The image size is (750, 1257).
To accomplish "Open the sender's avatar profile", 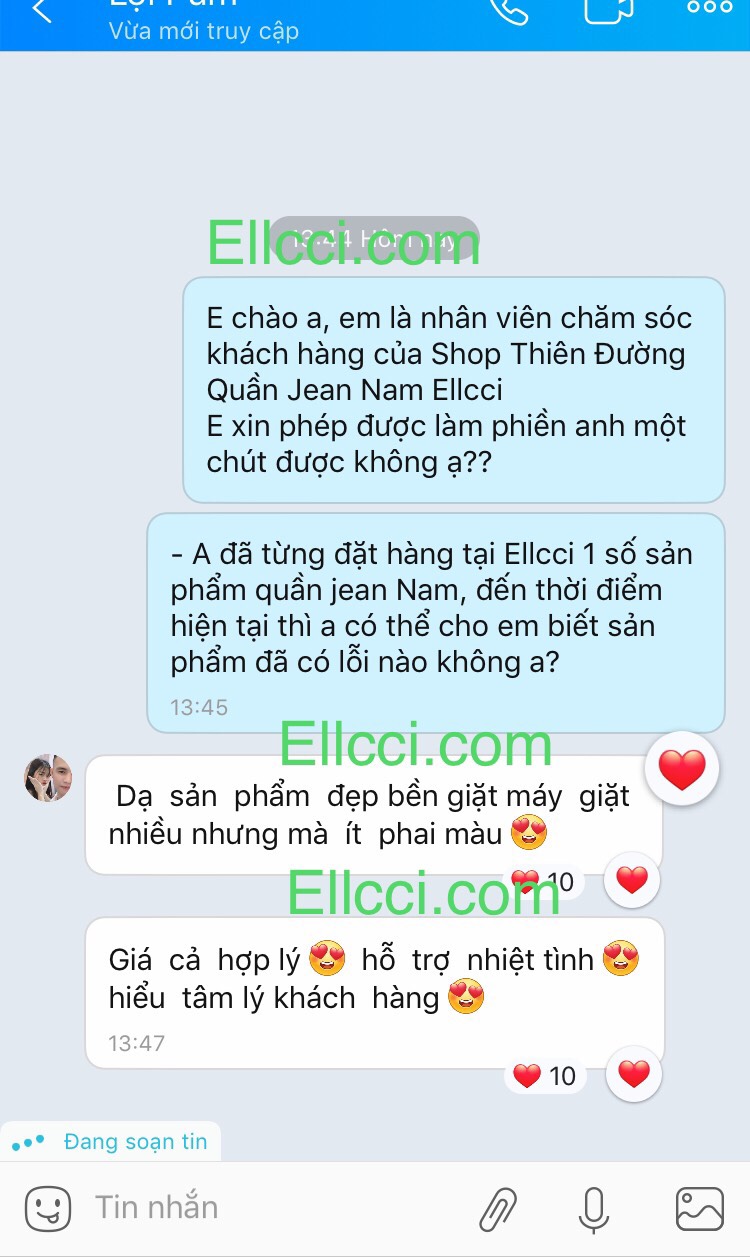I will (x=48, y=778).
